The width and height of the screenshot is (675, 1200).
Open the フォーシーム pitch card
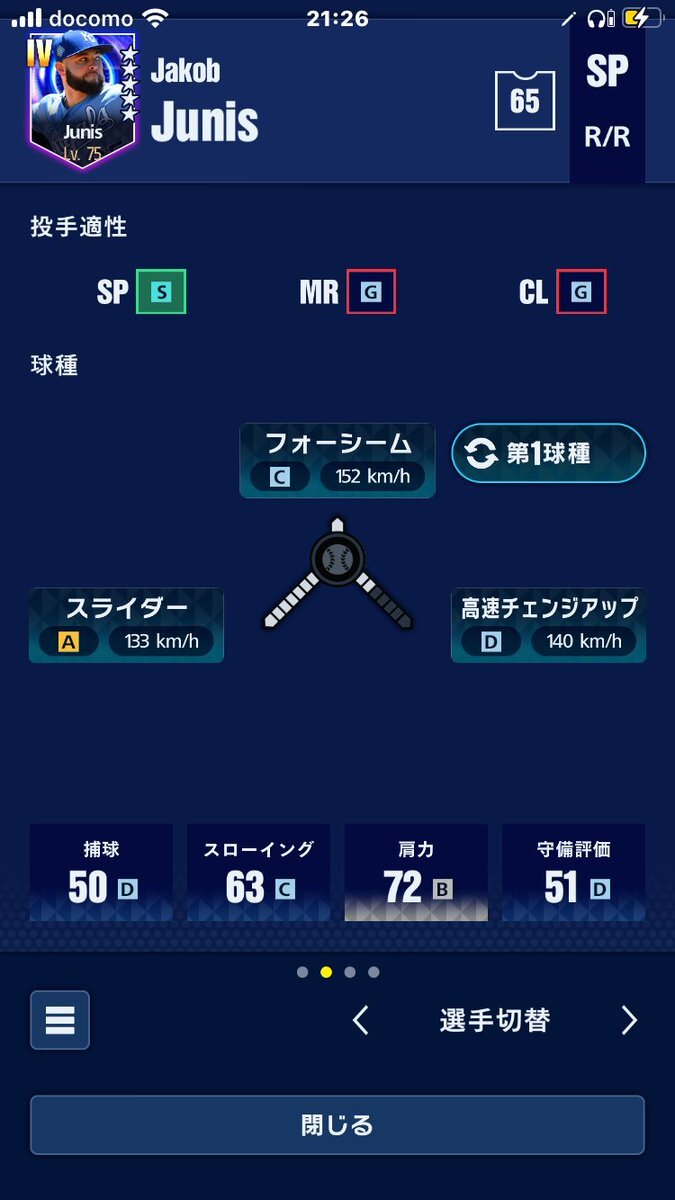click(x=337, y=460)
